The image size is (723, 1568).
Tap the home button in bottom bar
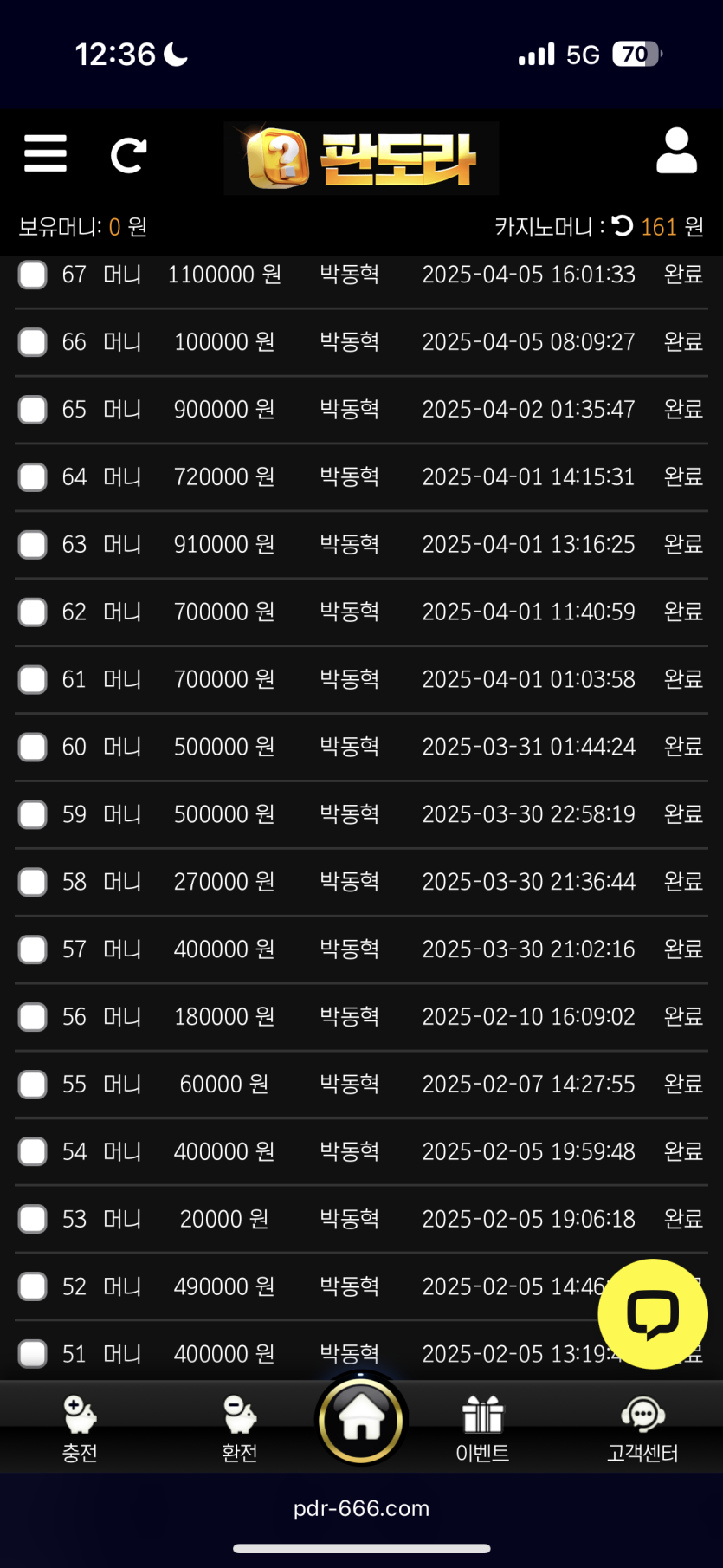361,1421
